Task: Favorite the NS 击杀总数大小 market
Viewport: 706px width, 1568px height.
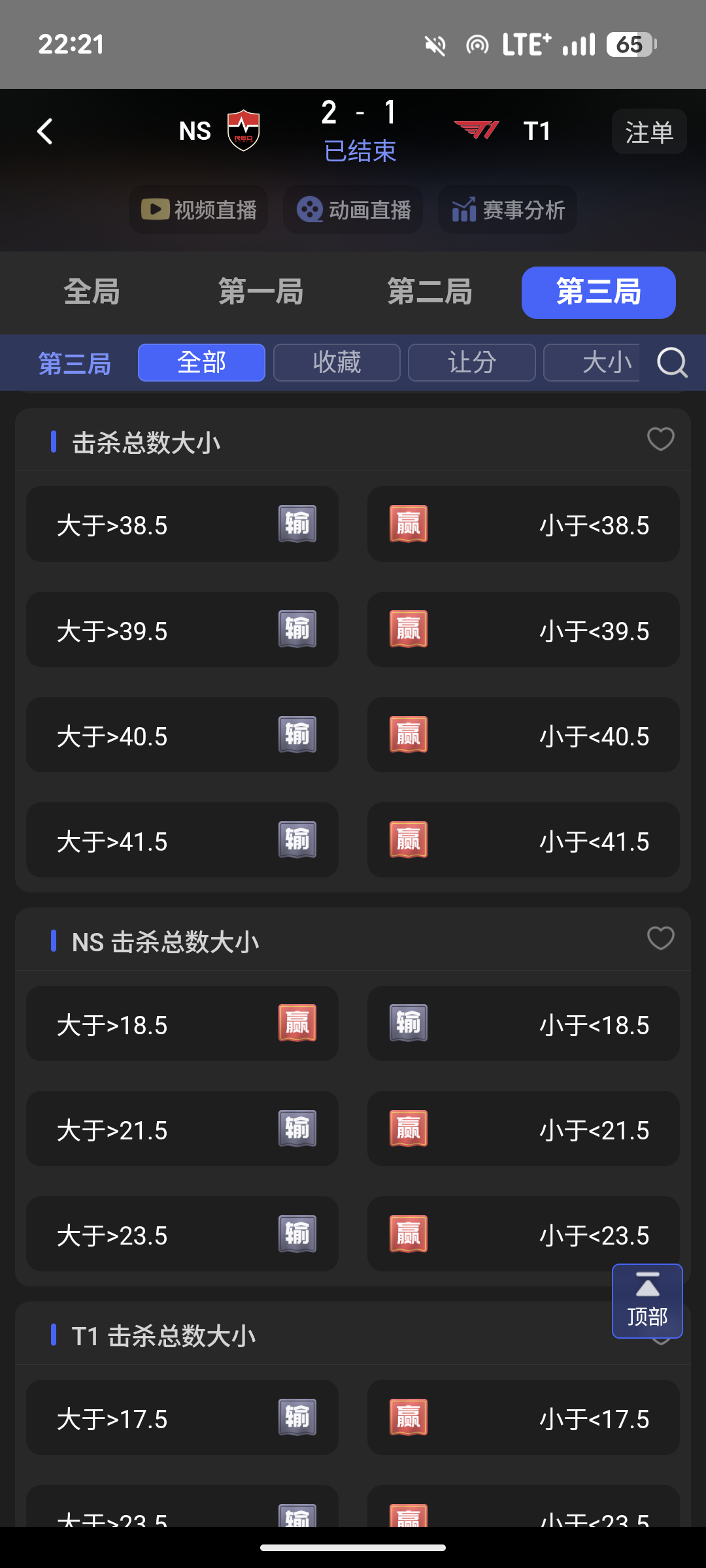Action: 660,938
